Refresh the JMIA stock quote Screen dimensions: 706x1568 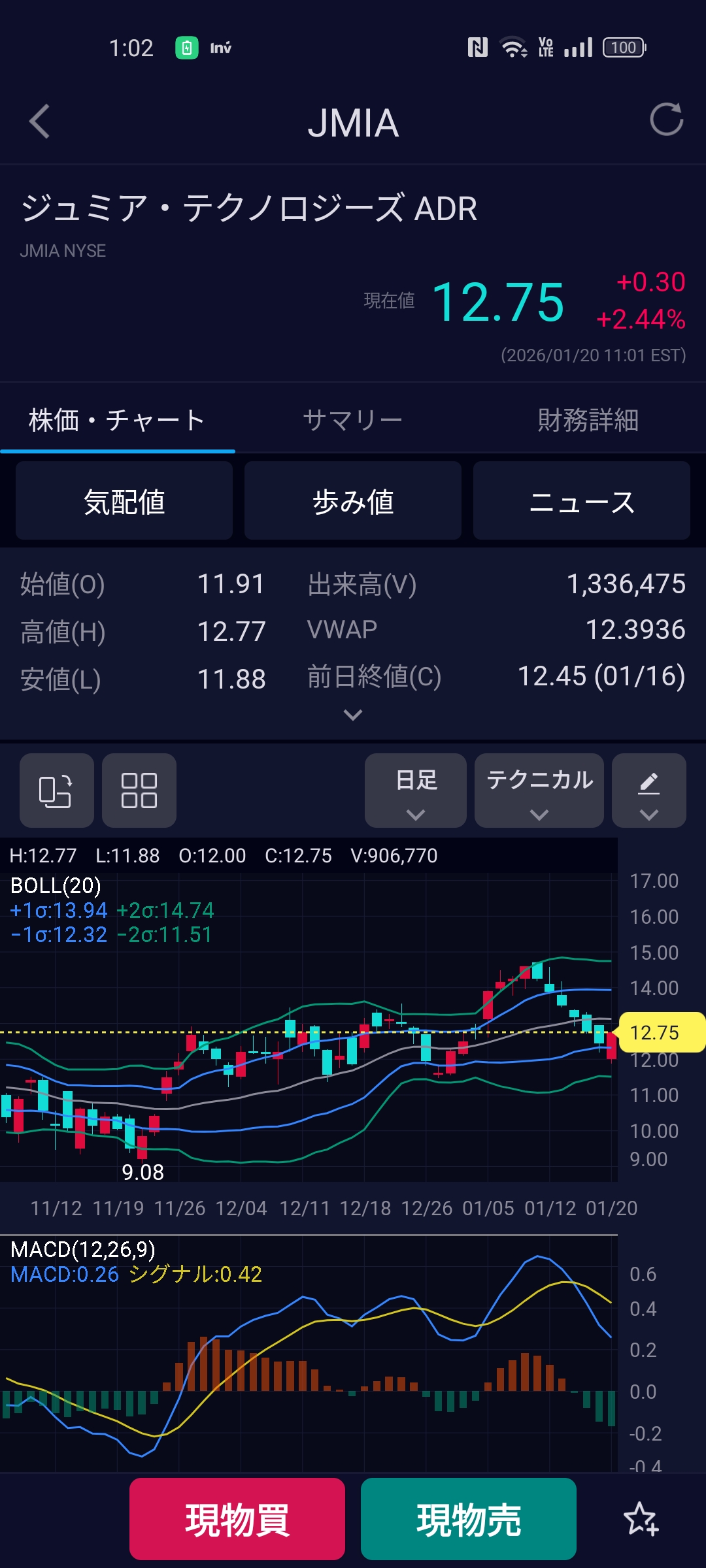(666, 120)
